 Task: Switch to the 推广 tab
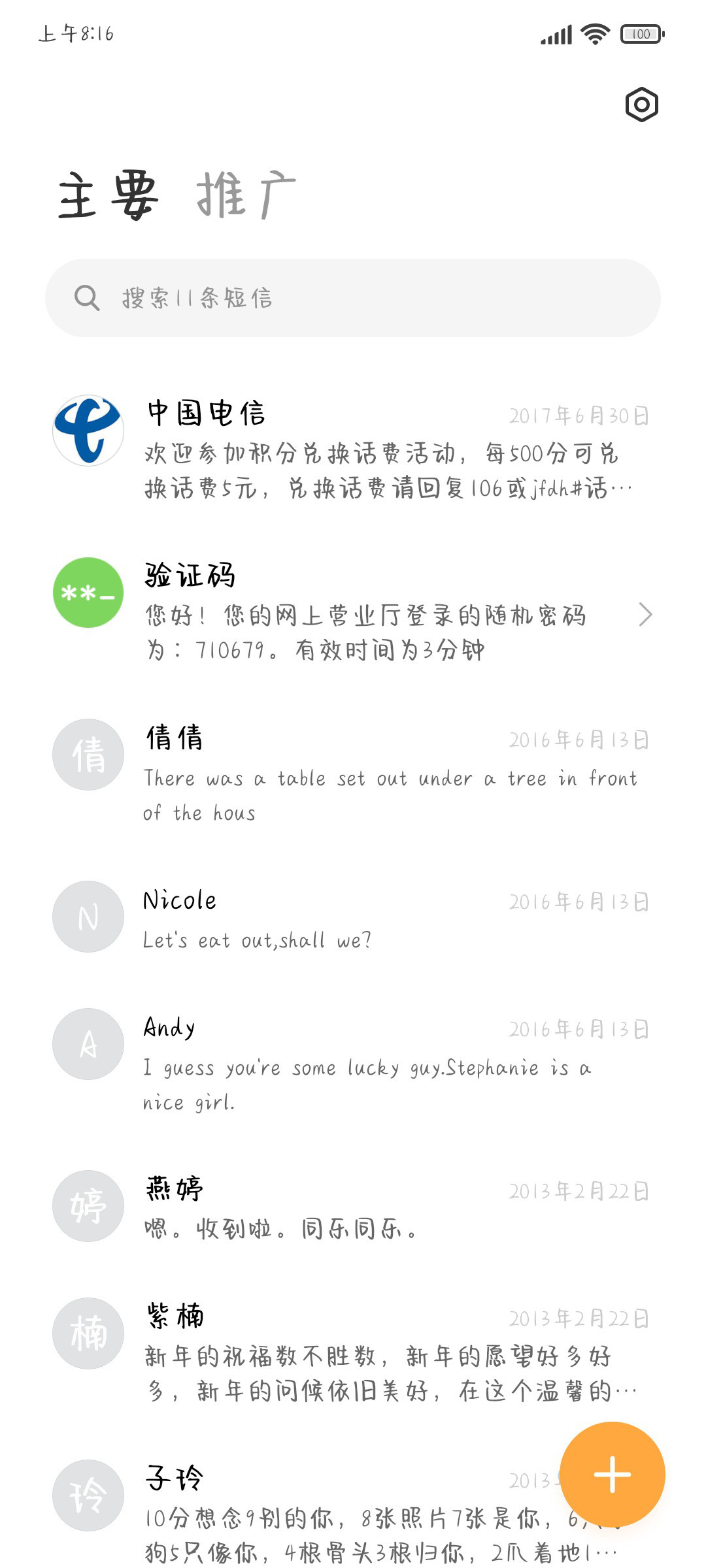click(246, 195)
